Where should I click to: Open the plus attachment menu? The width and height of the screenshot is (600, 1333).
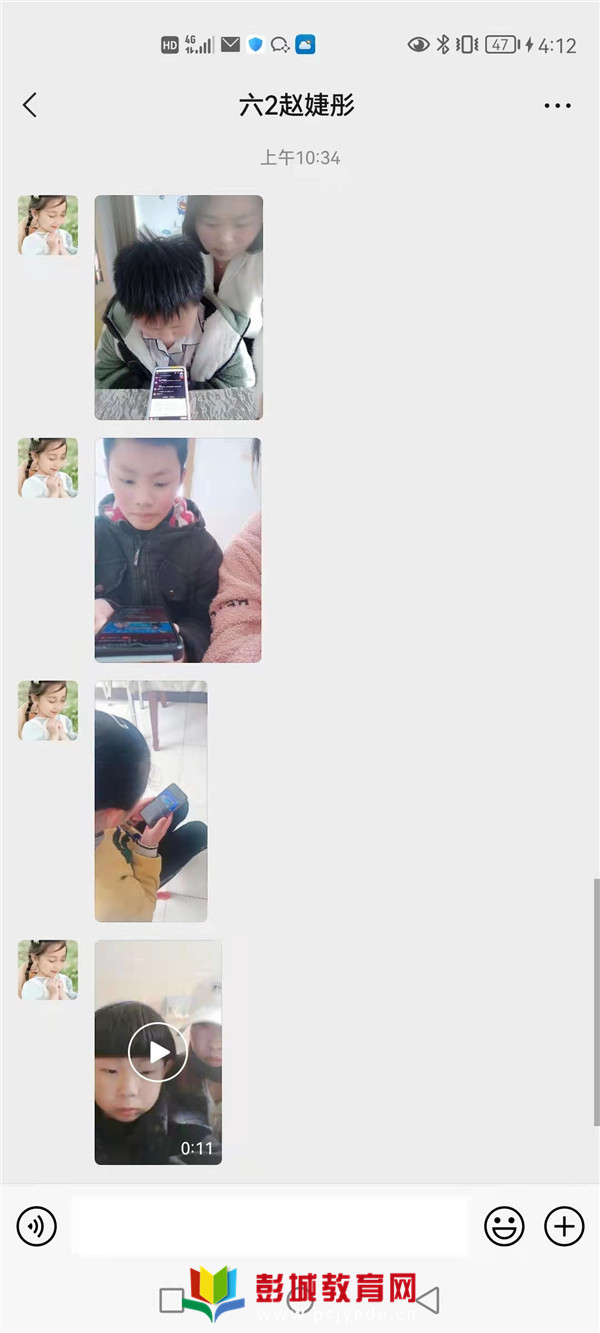click(x=564, y=1226)
